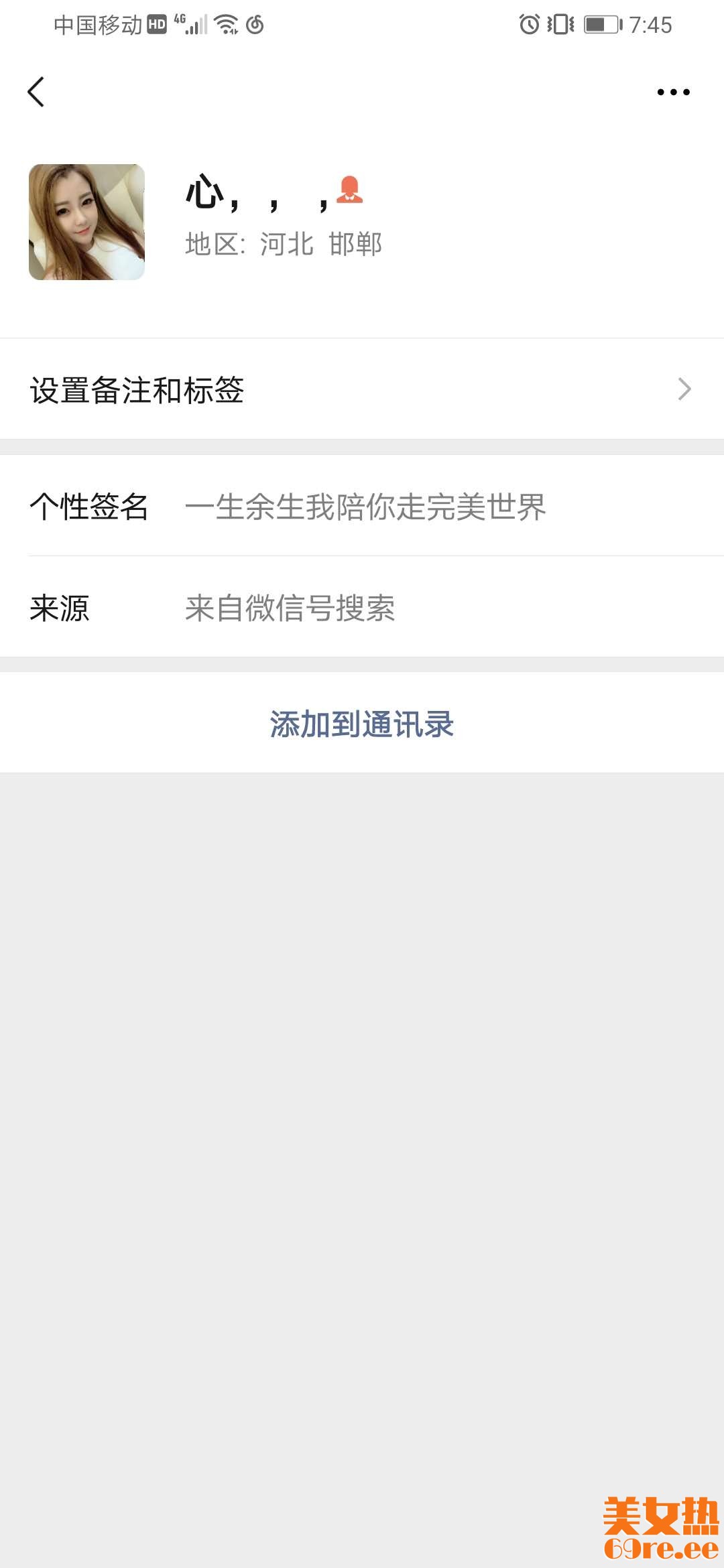This screenshot has width=724, height=1568.
Task: View the contact's profile photo
Action: point(86,222)
